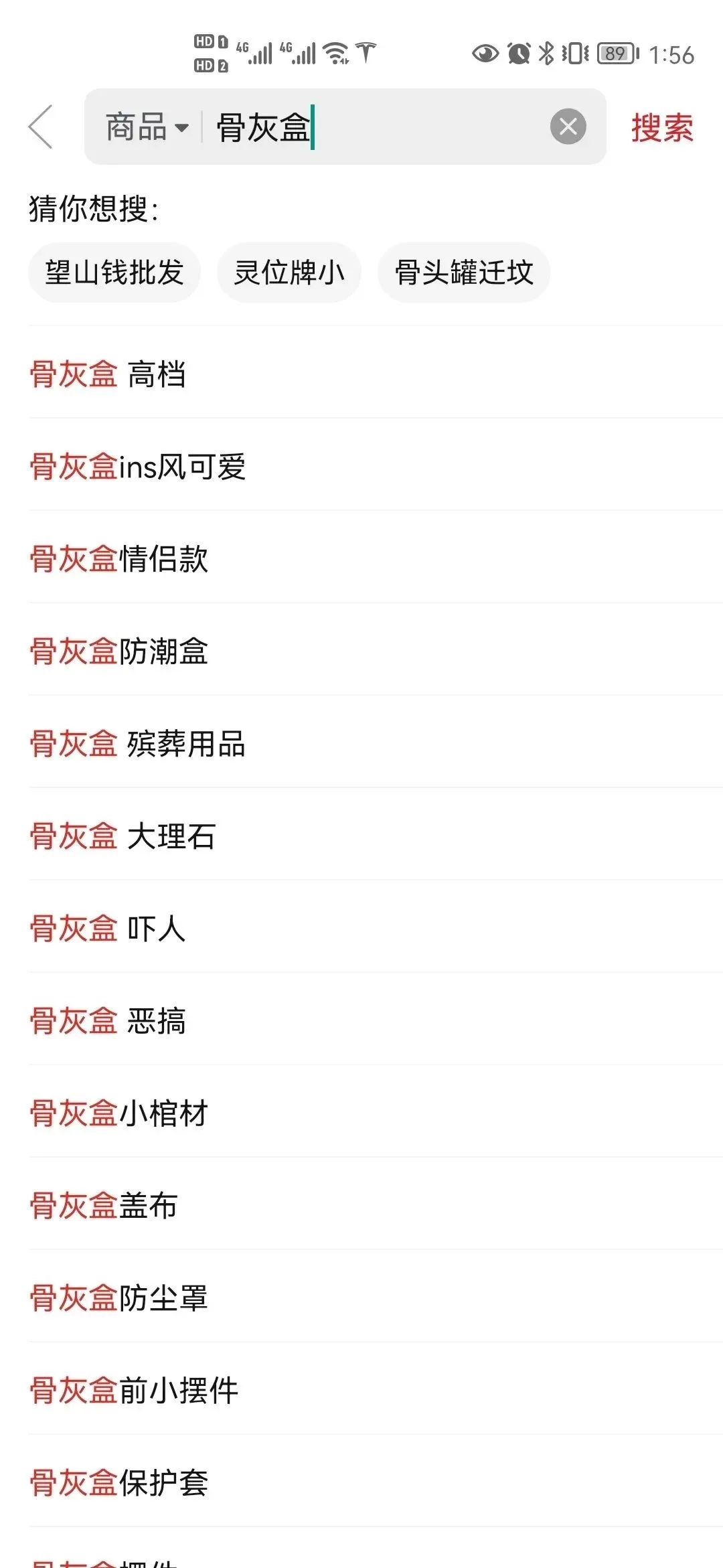Open the 商品 category dropdown
Viewport: 723px width, 1568px height.
(x=147, y=127)
